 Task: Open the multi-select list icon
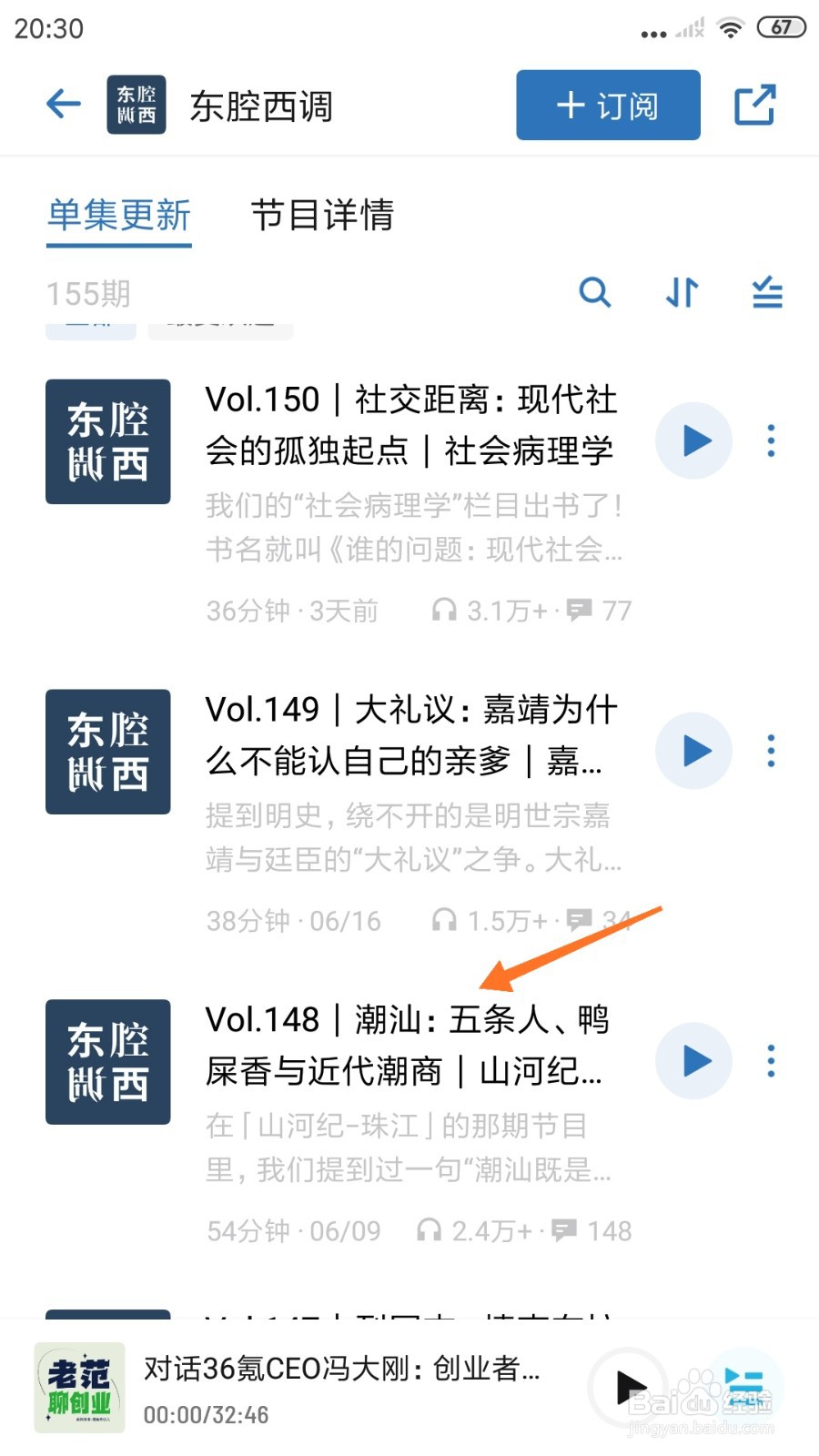(767, 292)
